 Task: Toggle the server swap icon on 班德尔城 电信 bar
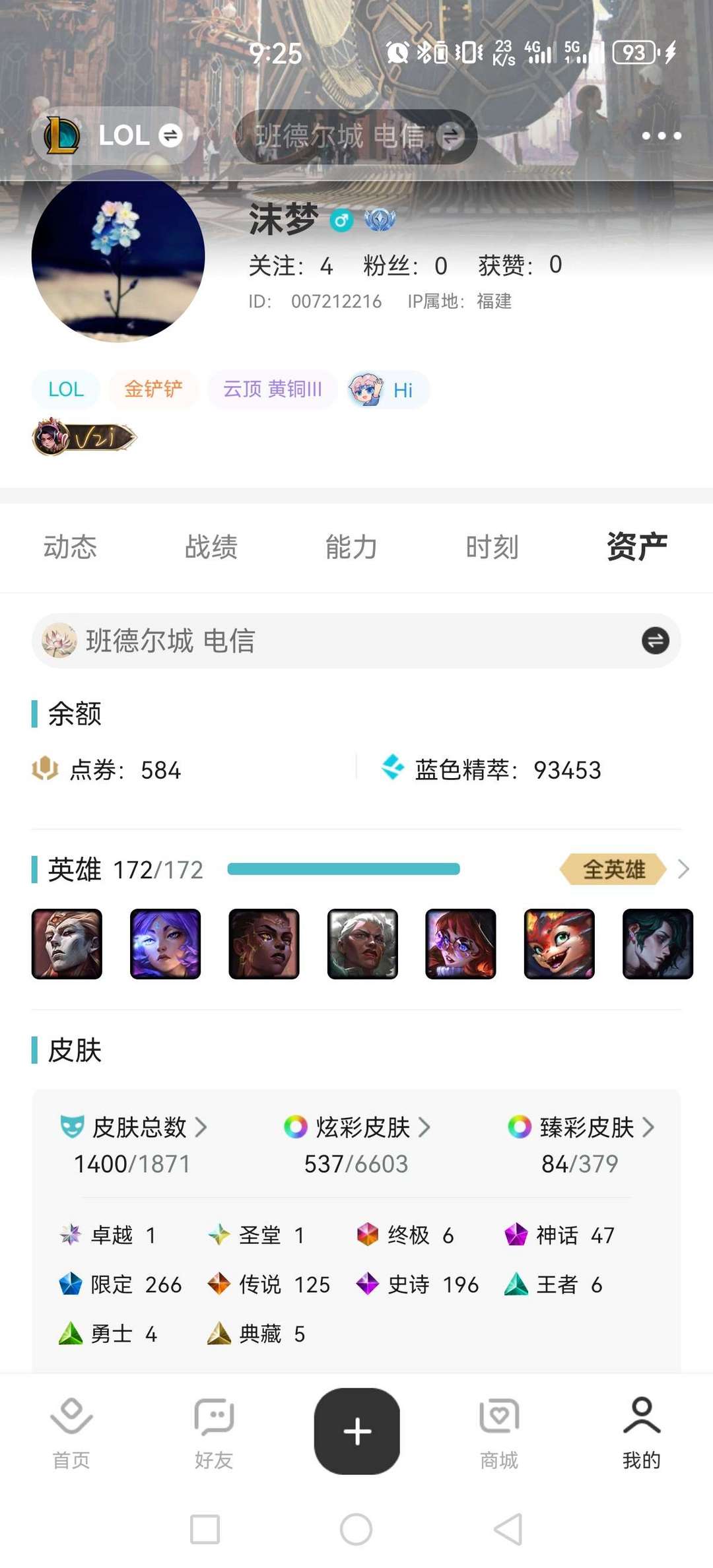[x=654, y=639]
